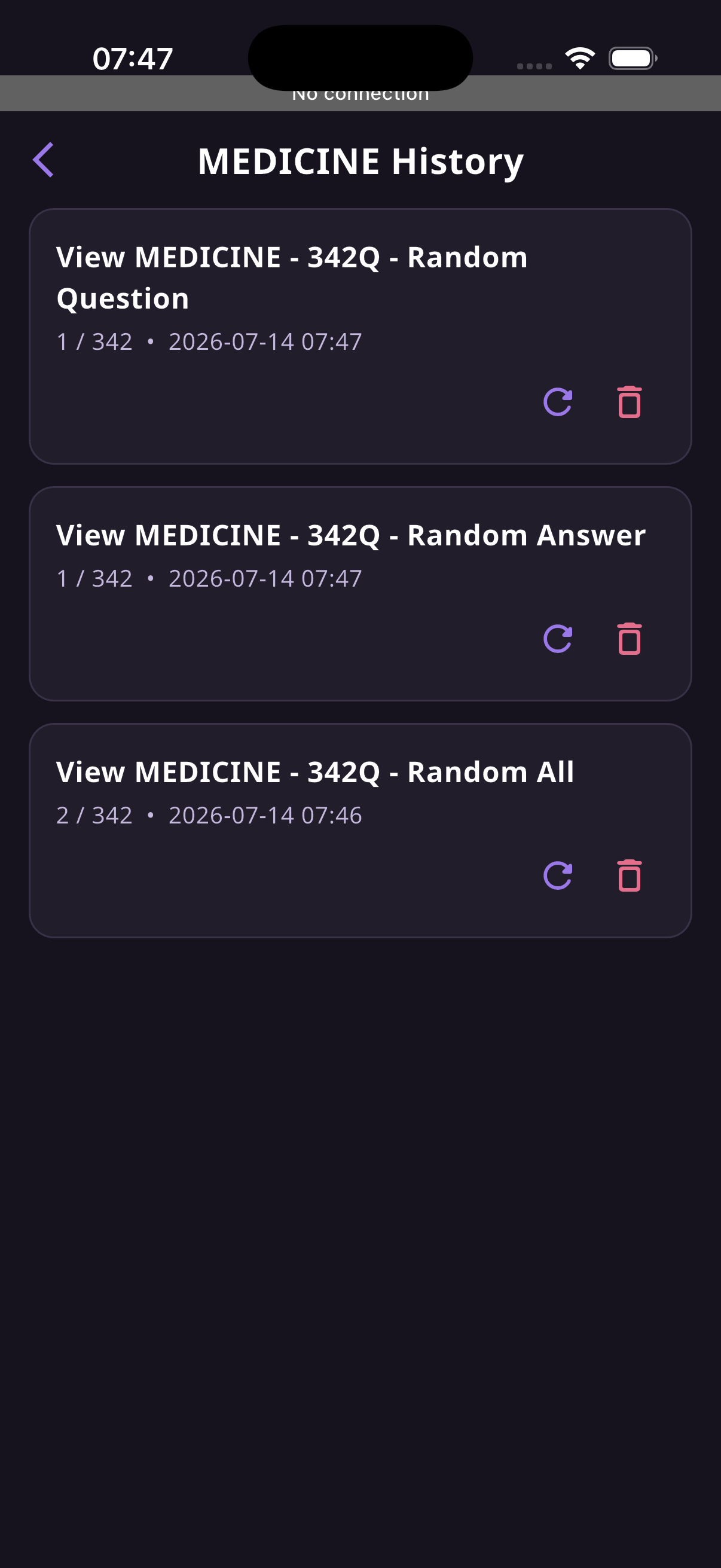Restart the Random All session

(x=557, y=876)
